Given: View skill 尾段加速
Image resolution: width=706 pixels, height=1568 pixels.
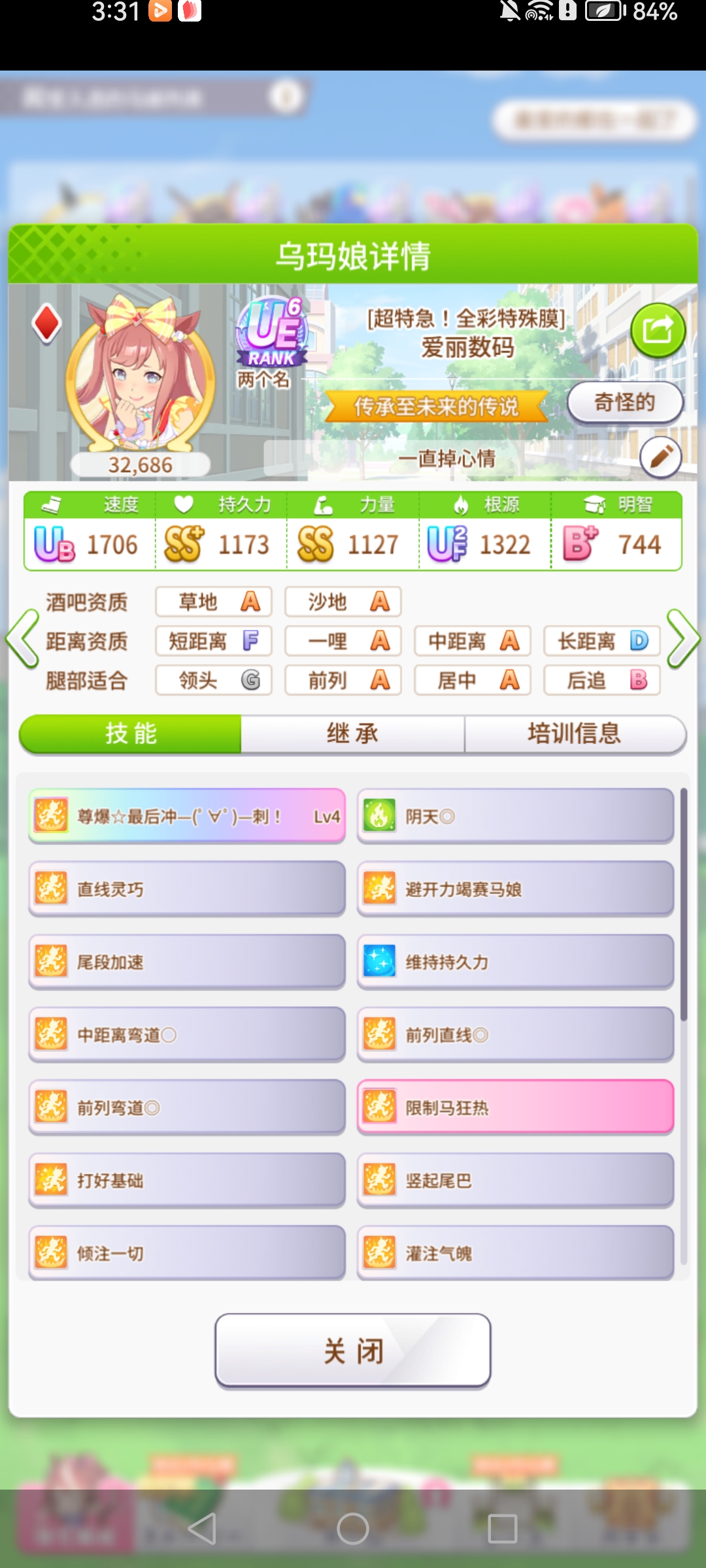Looking at the screenshot, I should (187, 962).
